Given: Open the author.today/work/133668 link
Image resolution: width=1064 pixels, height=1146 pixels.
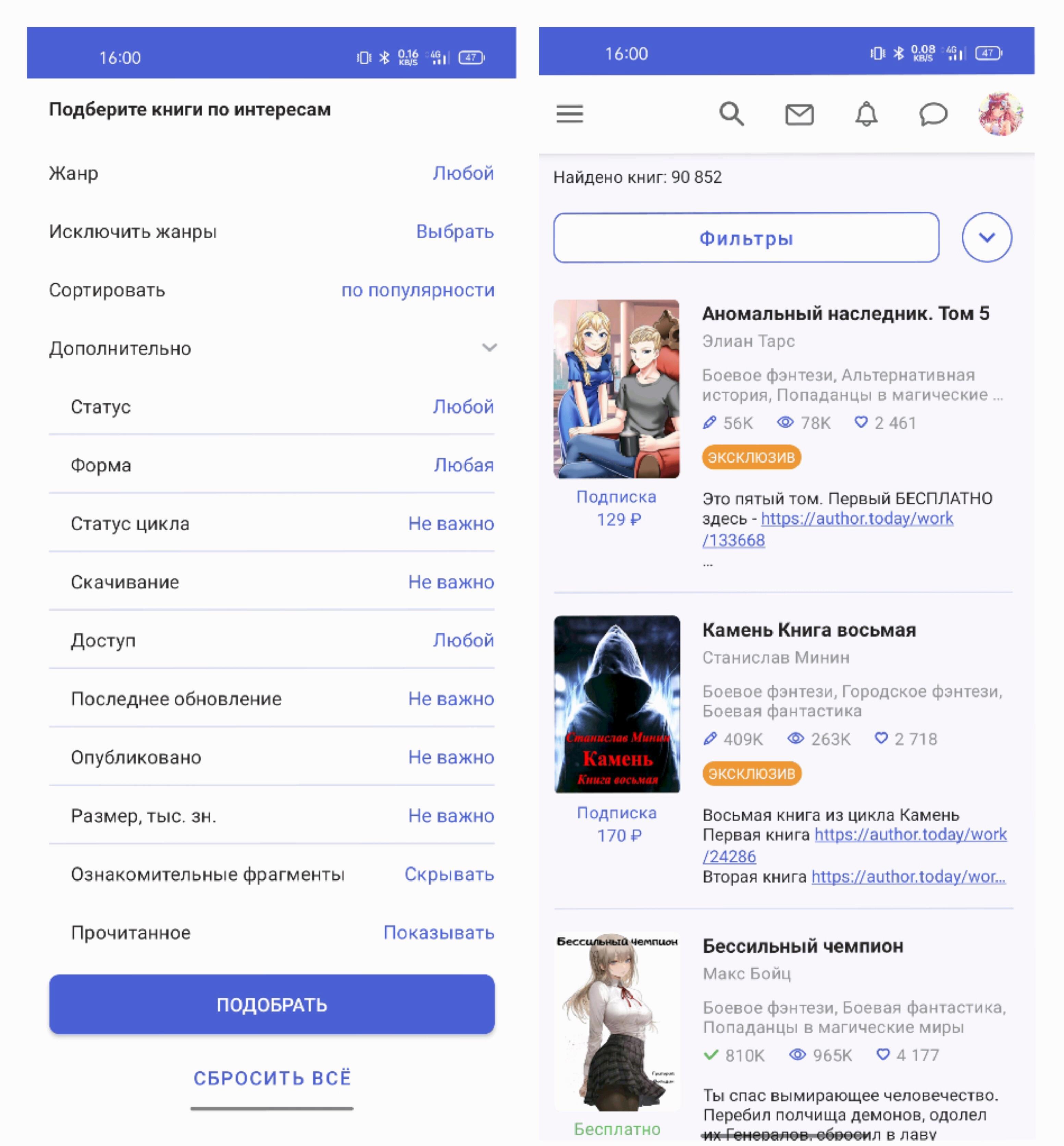Looking at the screenshot, I should 856,519.
